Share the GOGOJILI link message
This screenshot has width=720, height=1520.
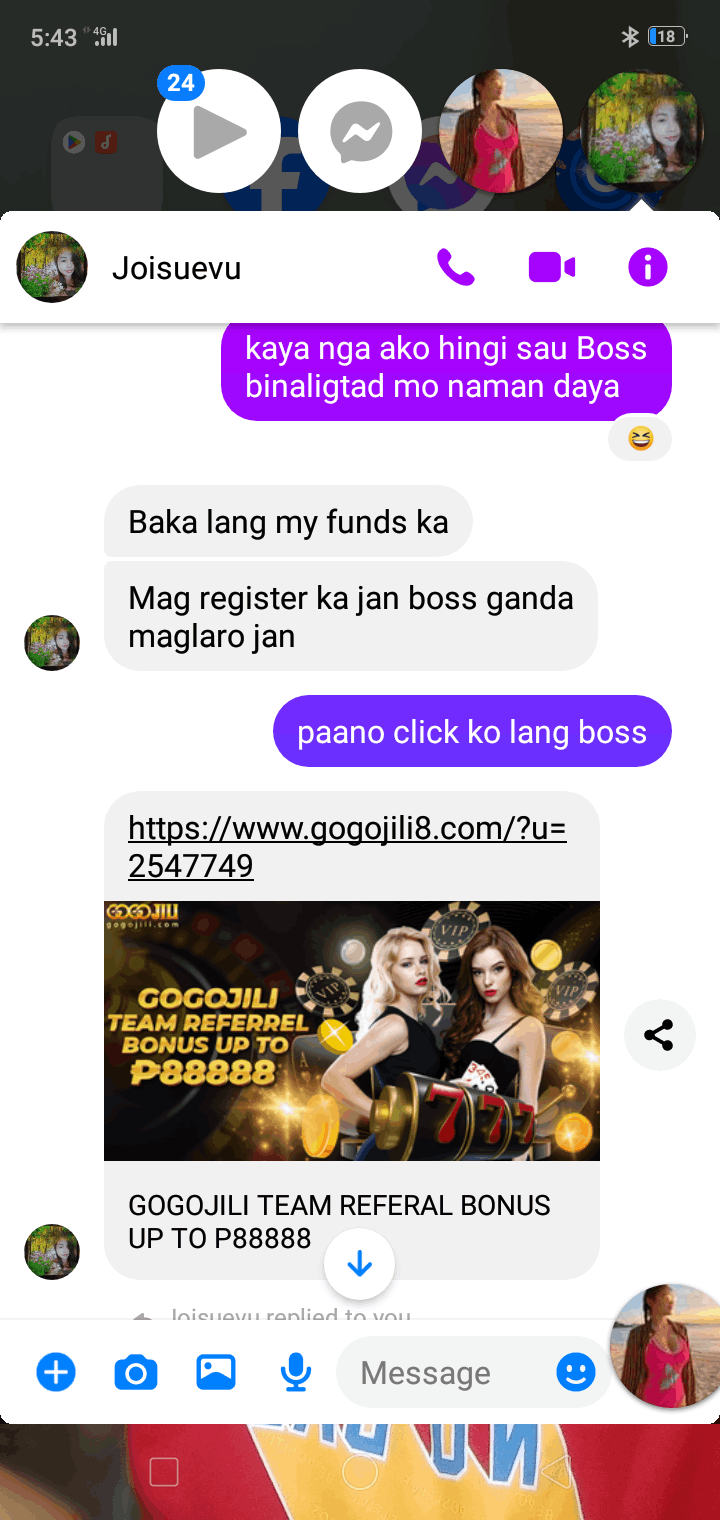(x=659, y=1035)
